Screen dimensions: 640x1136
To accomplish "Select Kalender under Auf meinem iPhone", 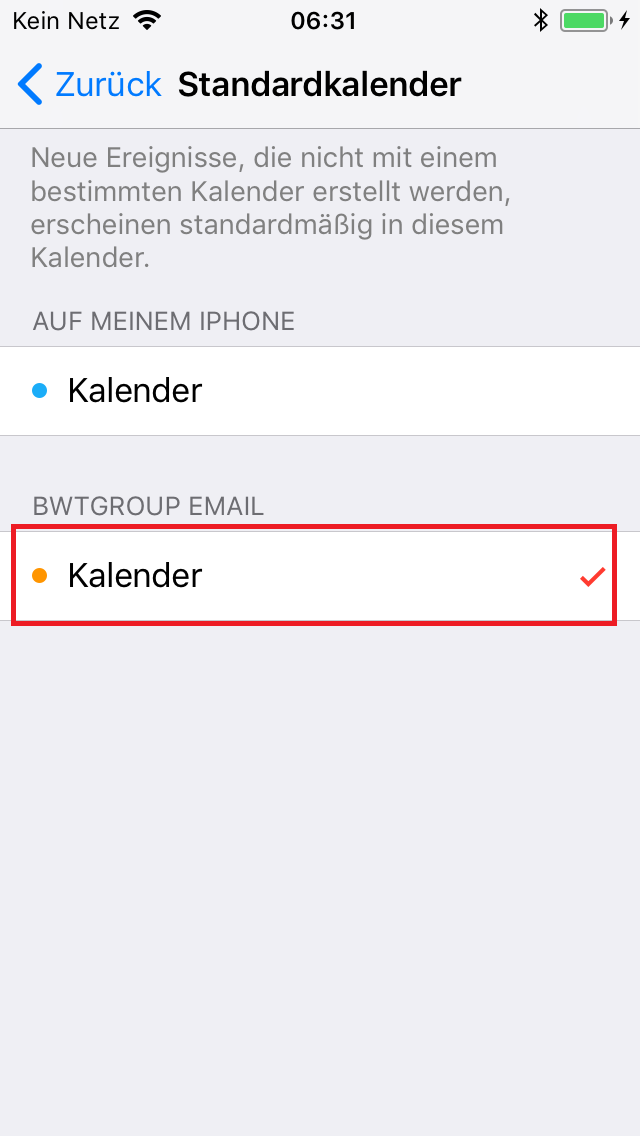I will (x=320, y=391).
